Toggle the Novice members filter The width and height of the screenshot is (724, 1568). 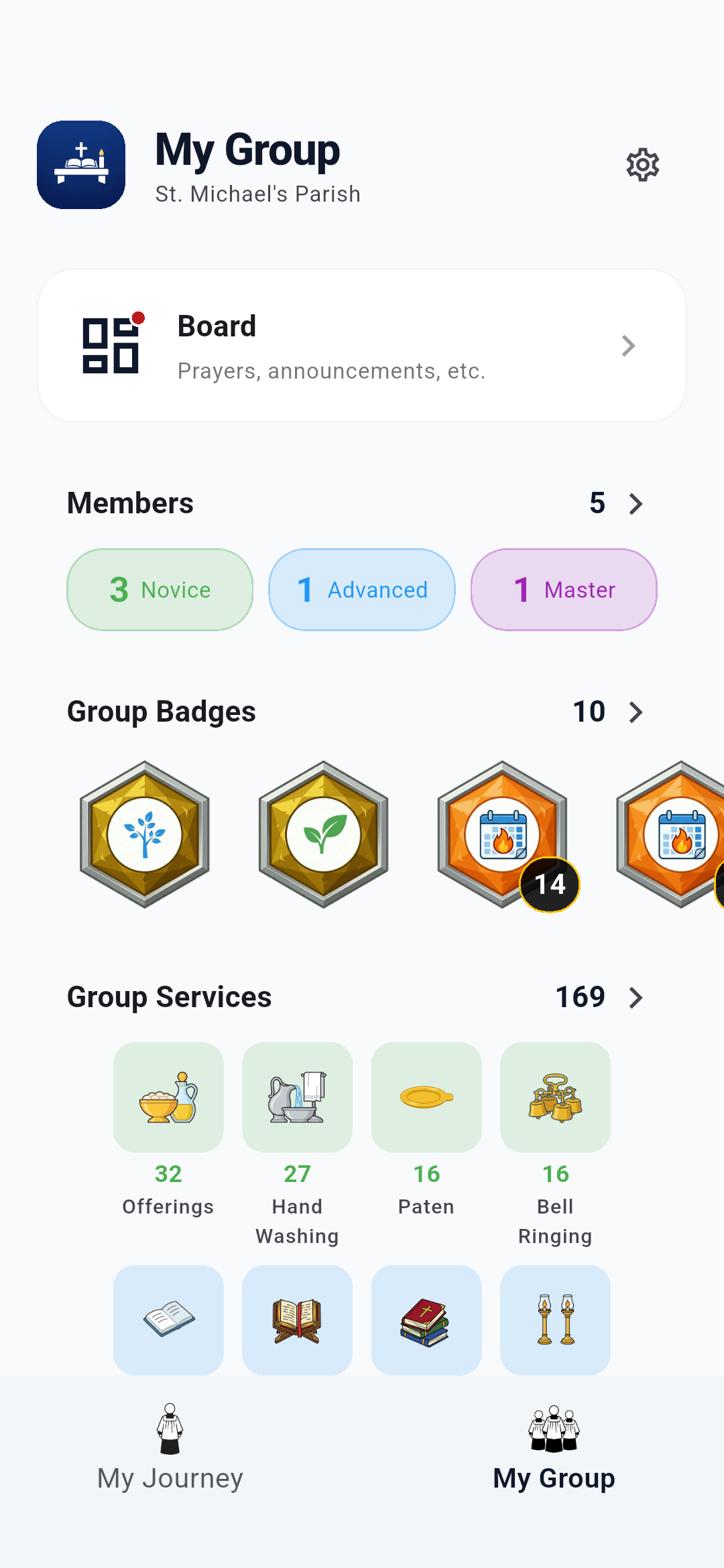pyautogui.click(x=160, y=590)
